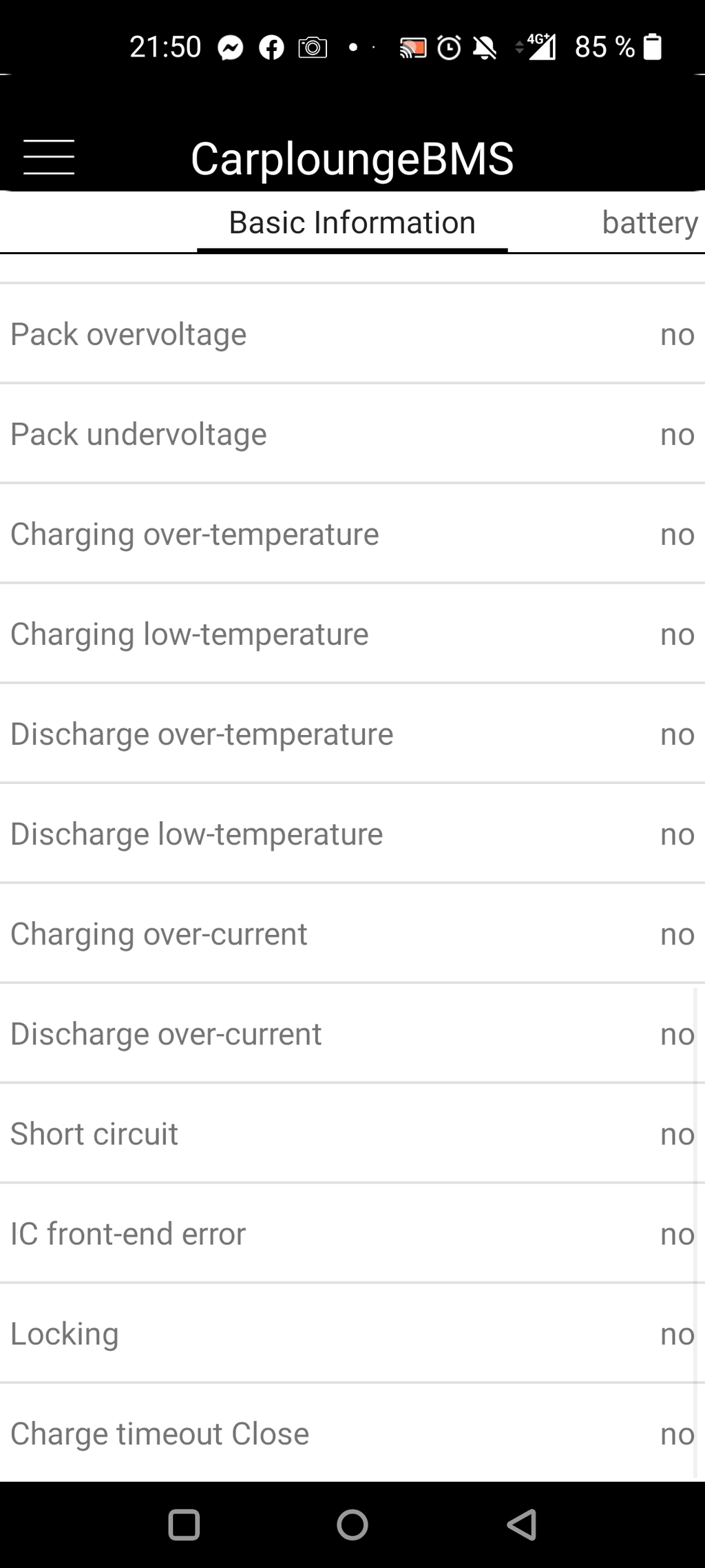The height and width of the screenshot is (1568, 705).
Task: Open the hamburger drawer menu
Action: click(x=49, y=157)
